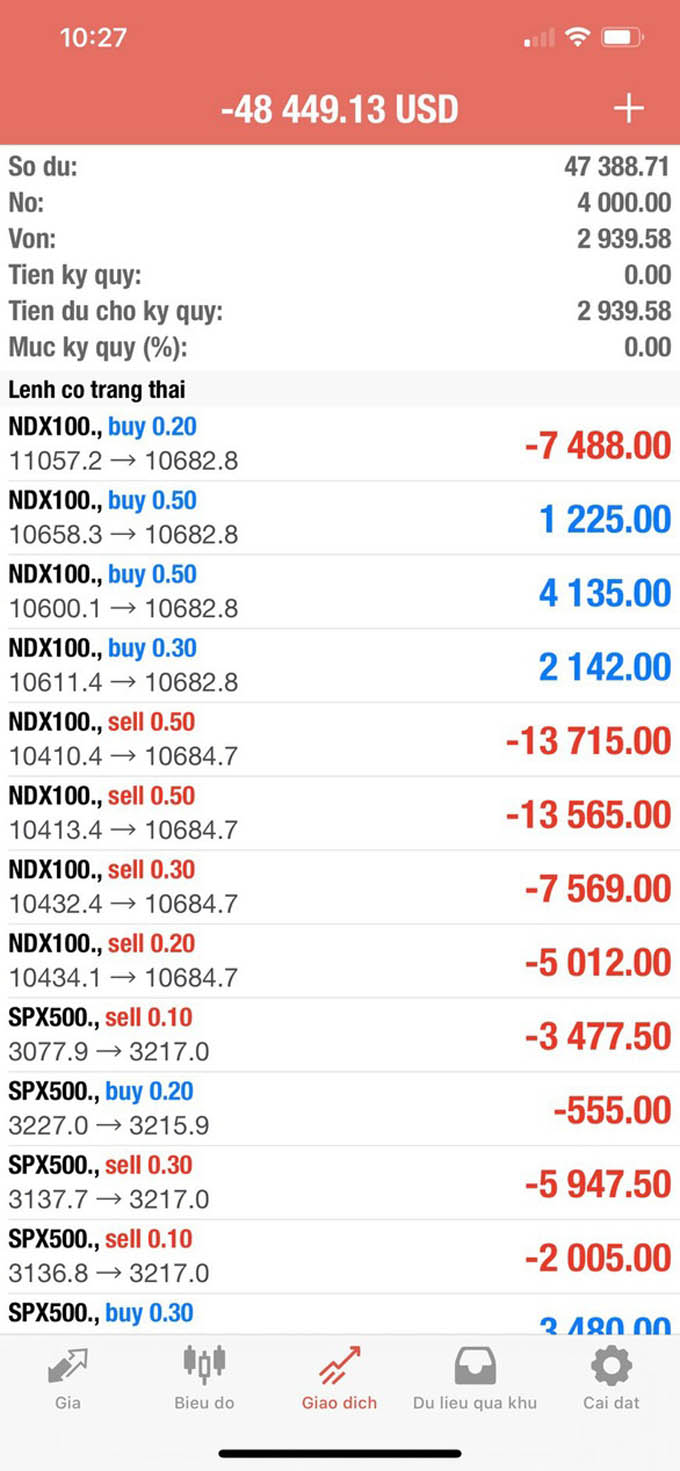
Task: View NDX100 buy 0.30 position at 10611.4
Action: tap(340, 666)
